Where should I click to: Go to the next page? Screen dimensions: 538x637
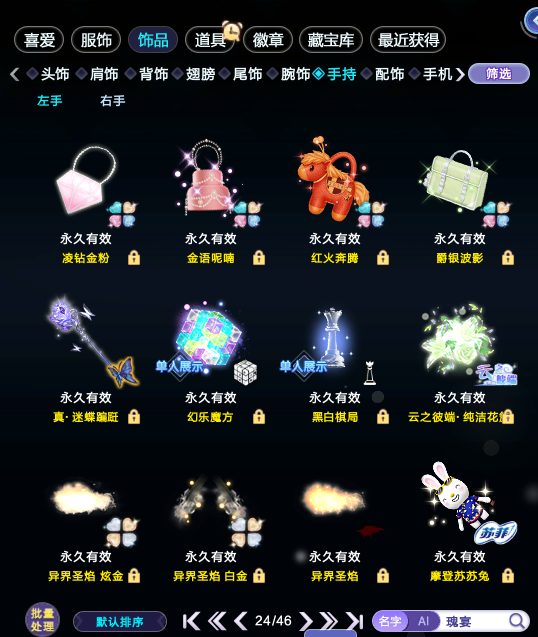point(306,621)
